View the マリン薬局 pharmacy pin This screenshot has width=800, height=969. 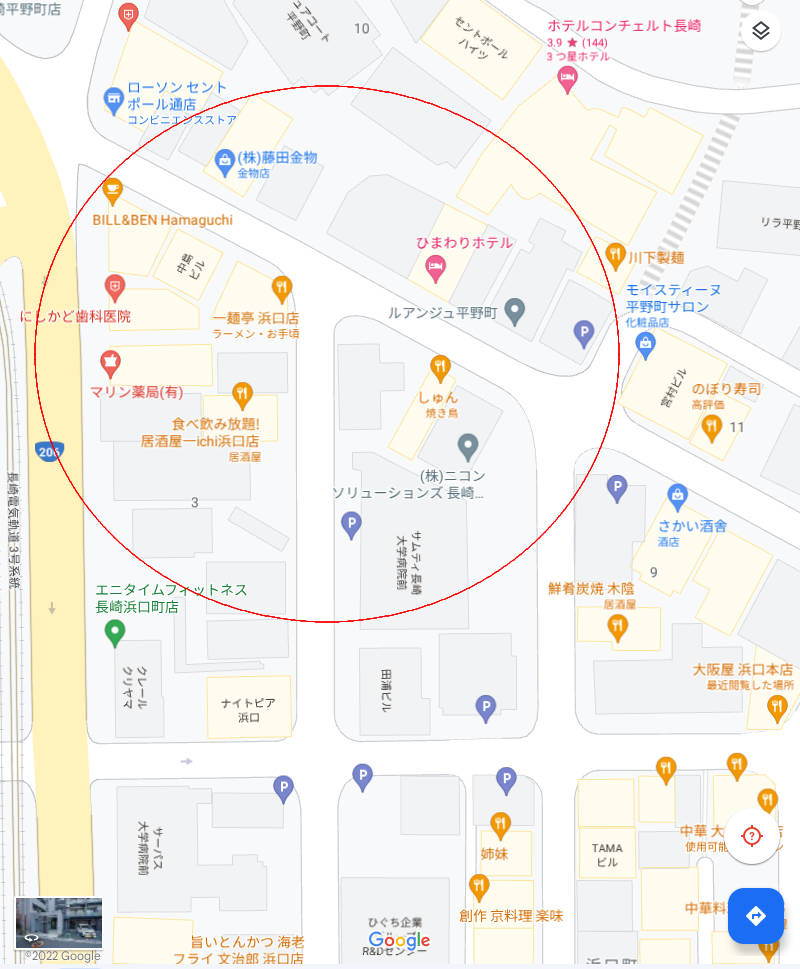[x=112, y=361]
